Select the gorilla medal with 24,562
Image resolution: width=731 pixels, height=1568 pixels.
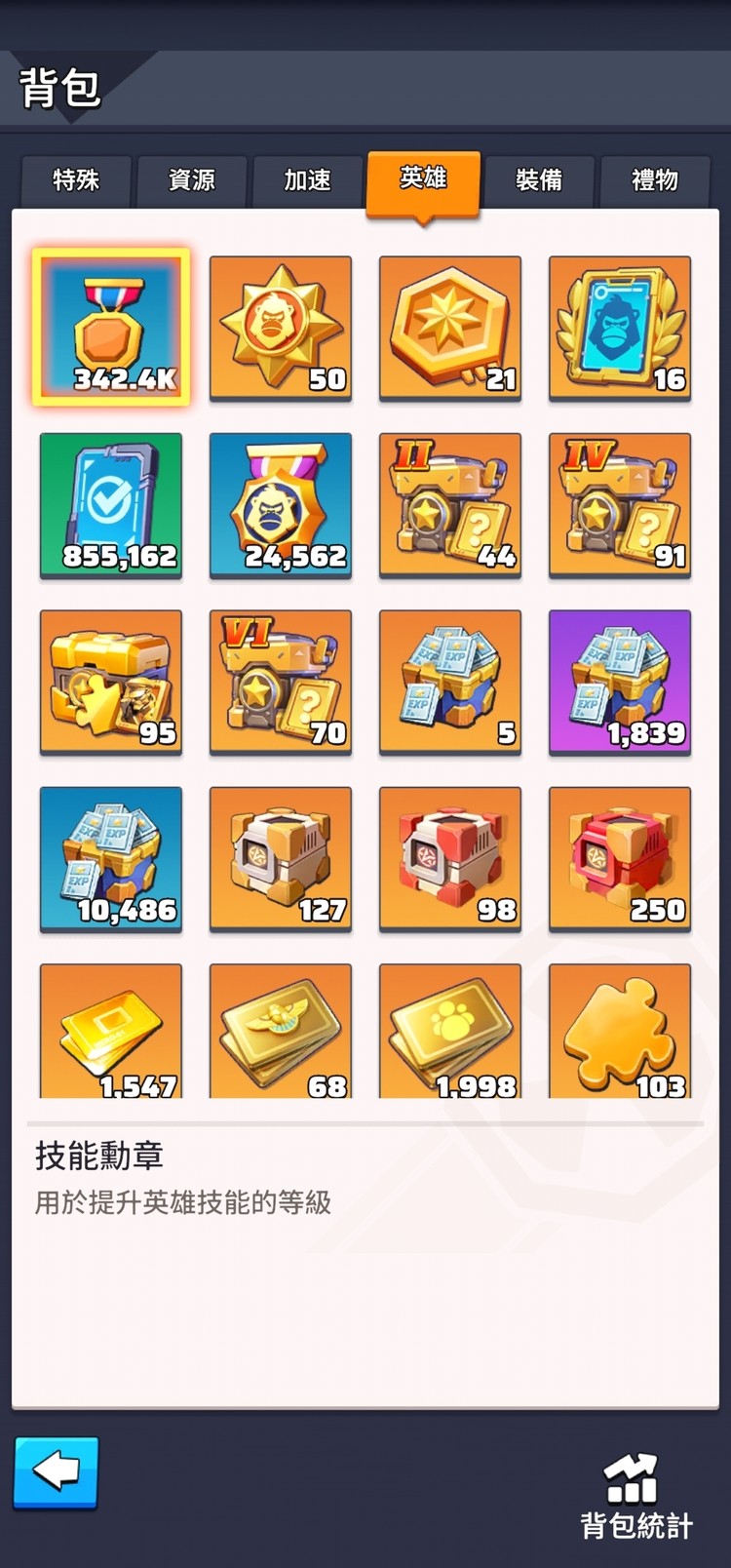[281, 505]
